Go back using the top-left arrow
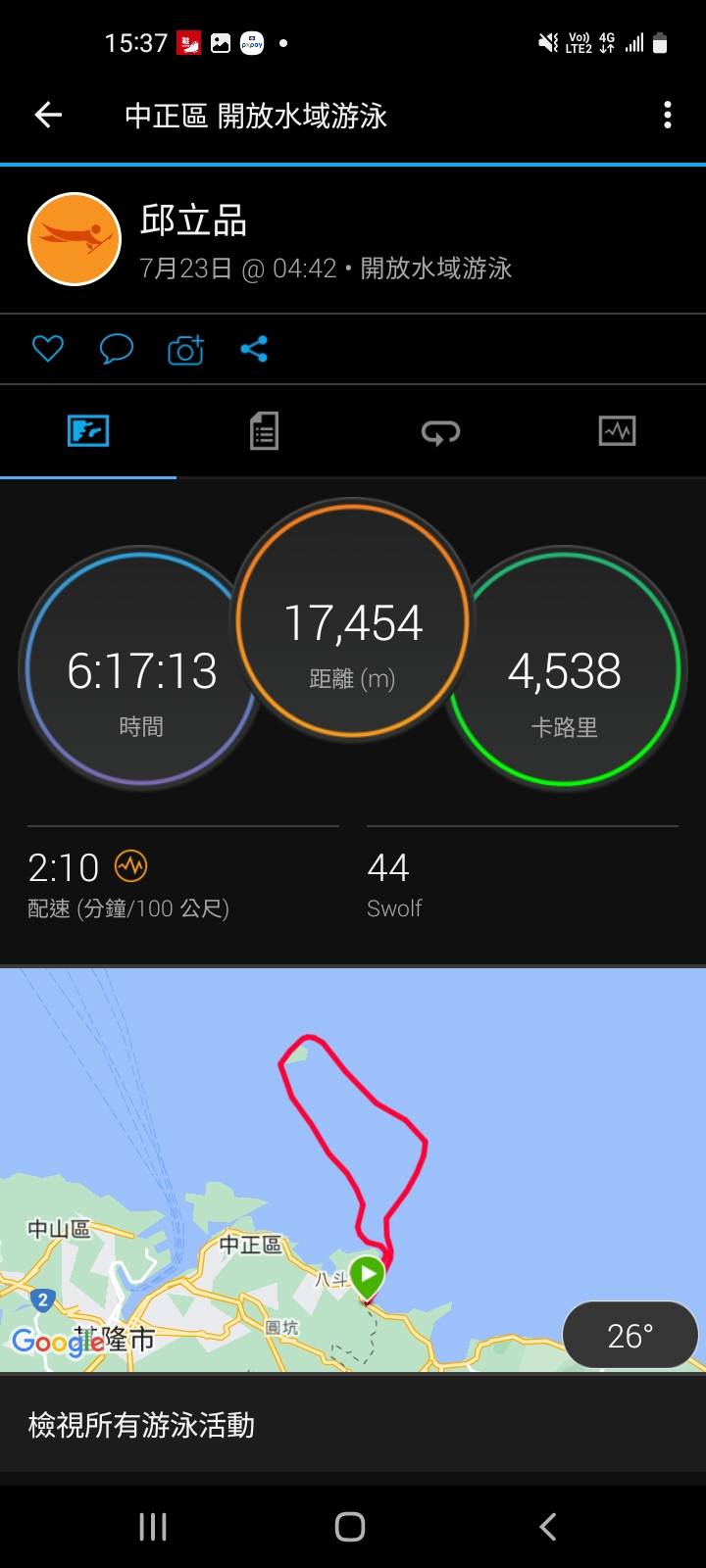 click(x=48, y=116)
